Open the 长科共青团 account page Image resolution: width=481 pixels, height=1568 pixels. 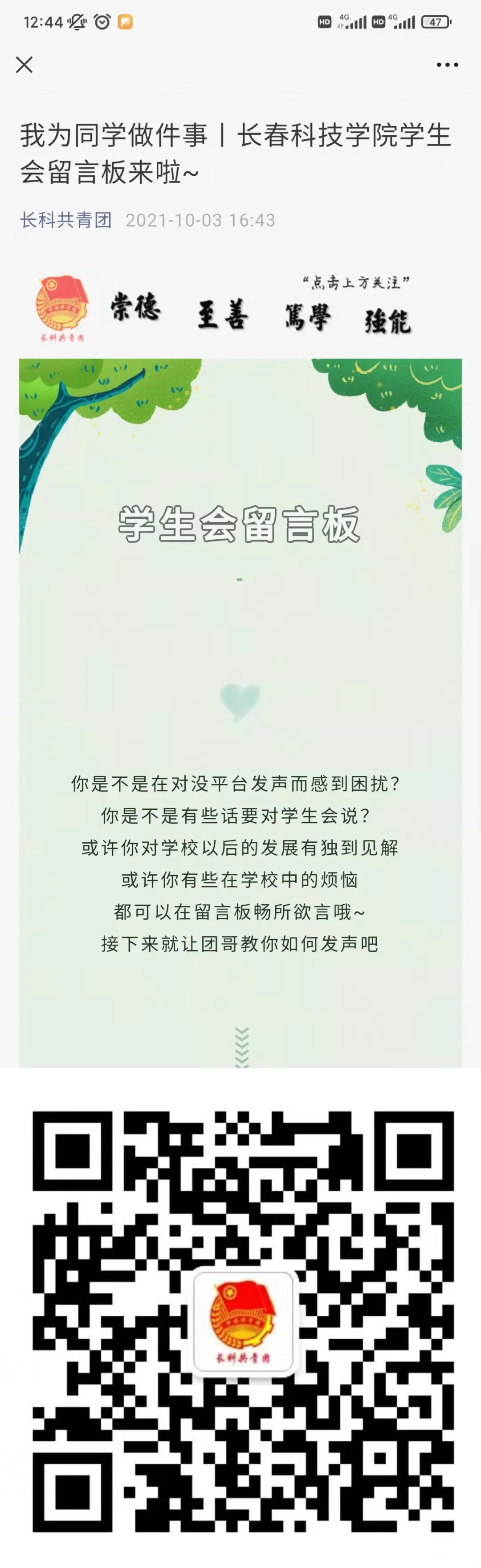coord(66,220)
